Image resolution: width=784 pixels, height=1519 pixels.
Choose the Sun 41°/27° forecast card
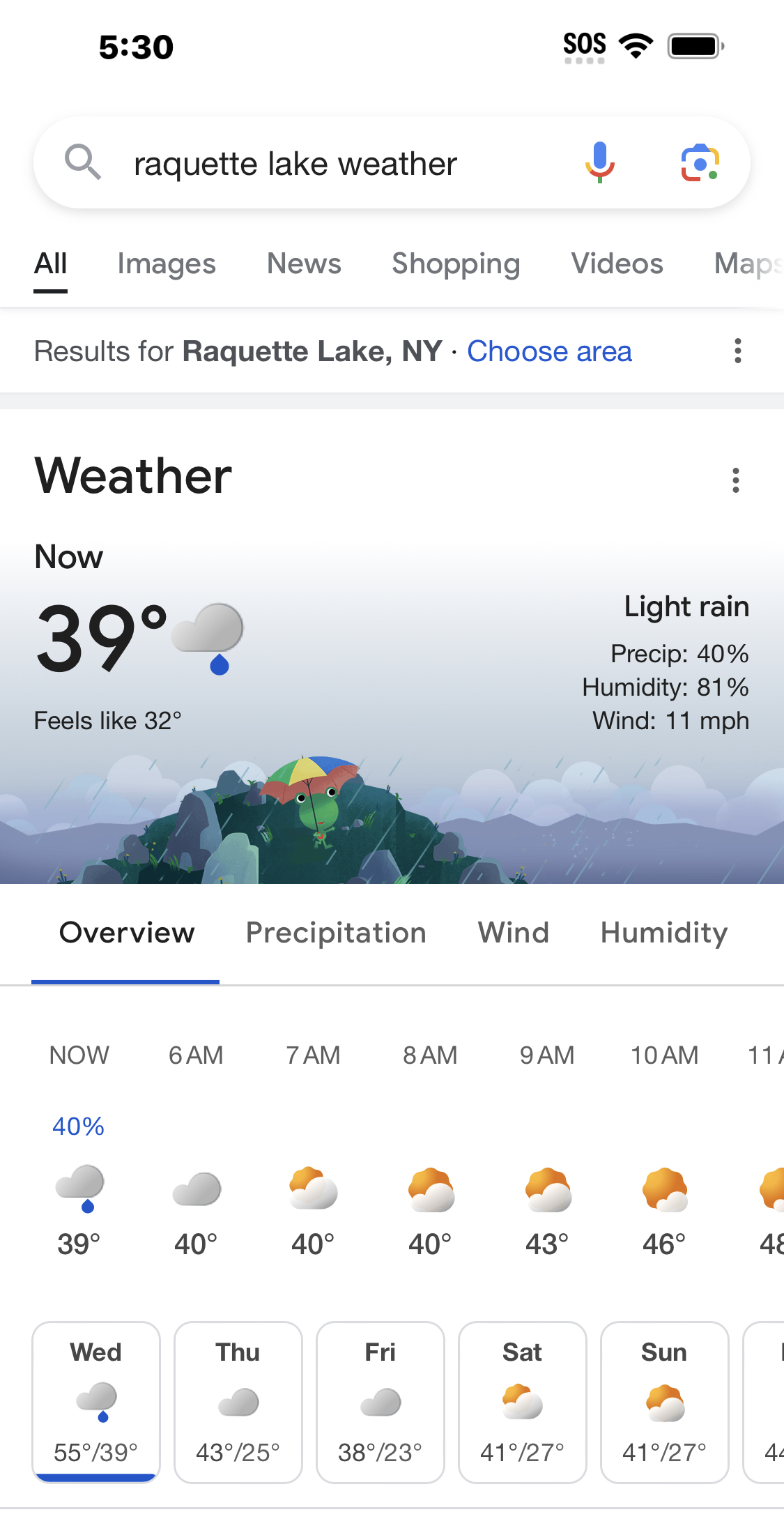tap(665, 1403)
